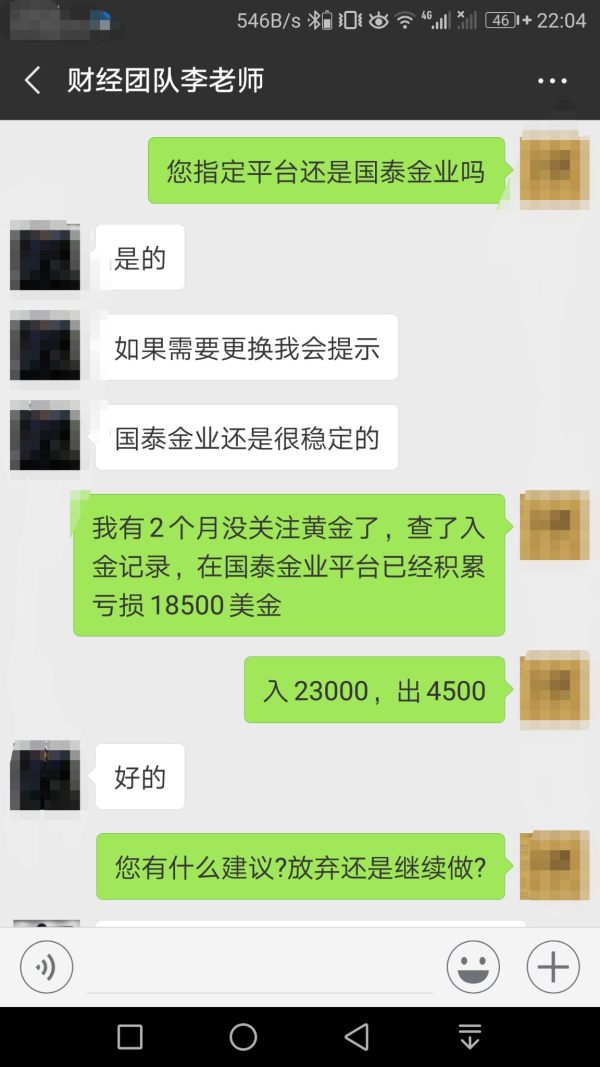Go back from chat with 财经团队李老师
600x1067 pixels.
pos(33,81)
